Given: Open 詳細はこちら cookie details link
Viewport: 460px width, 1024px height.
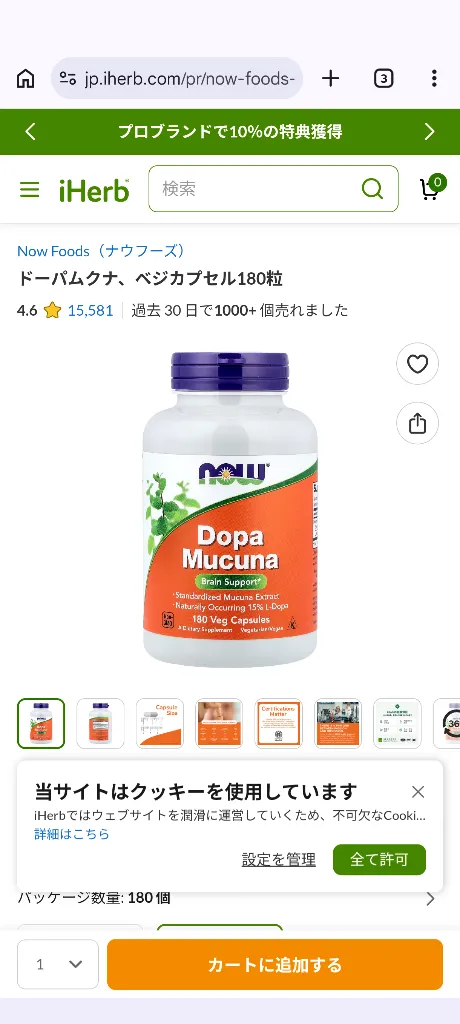Looking at the screenshot, I should 72,834.
